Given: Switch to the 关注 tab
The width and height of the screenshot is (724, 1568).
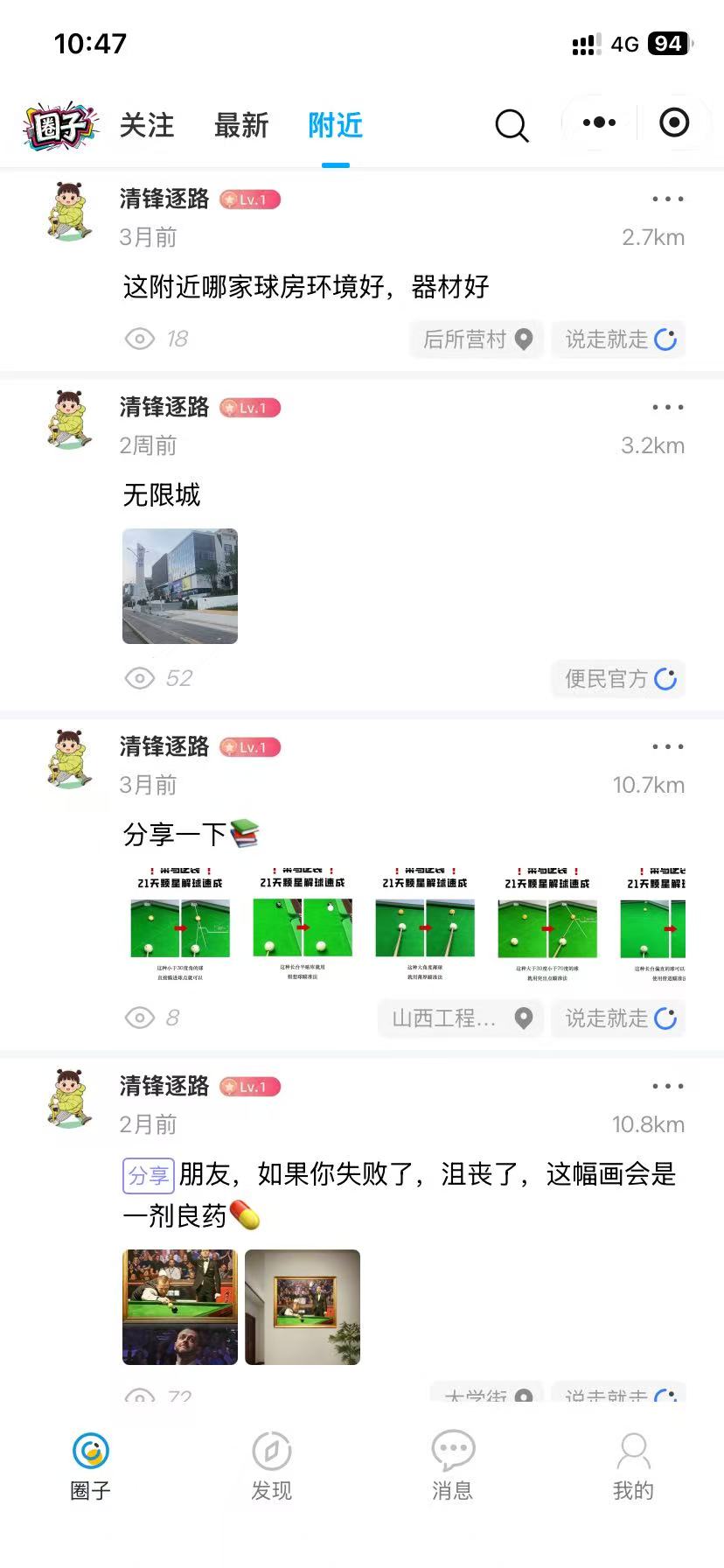Looking at the screenshot, I should [147, 125].
